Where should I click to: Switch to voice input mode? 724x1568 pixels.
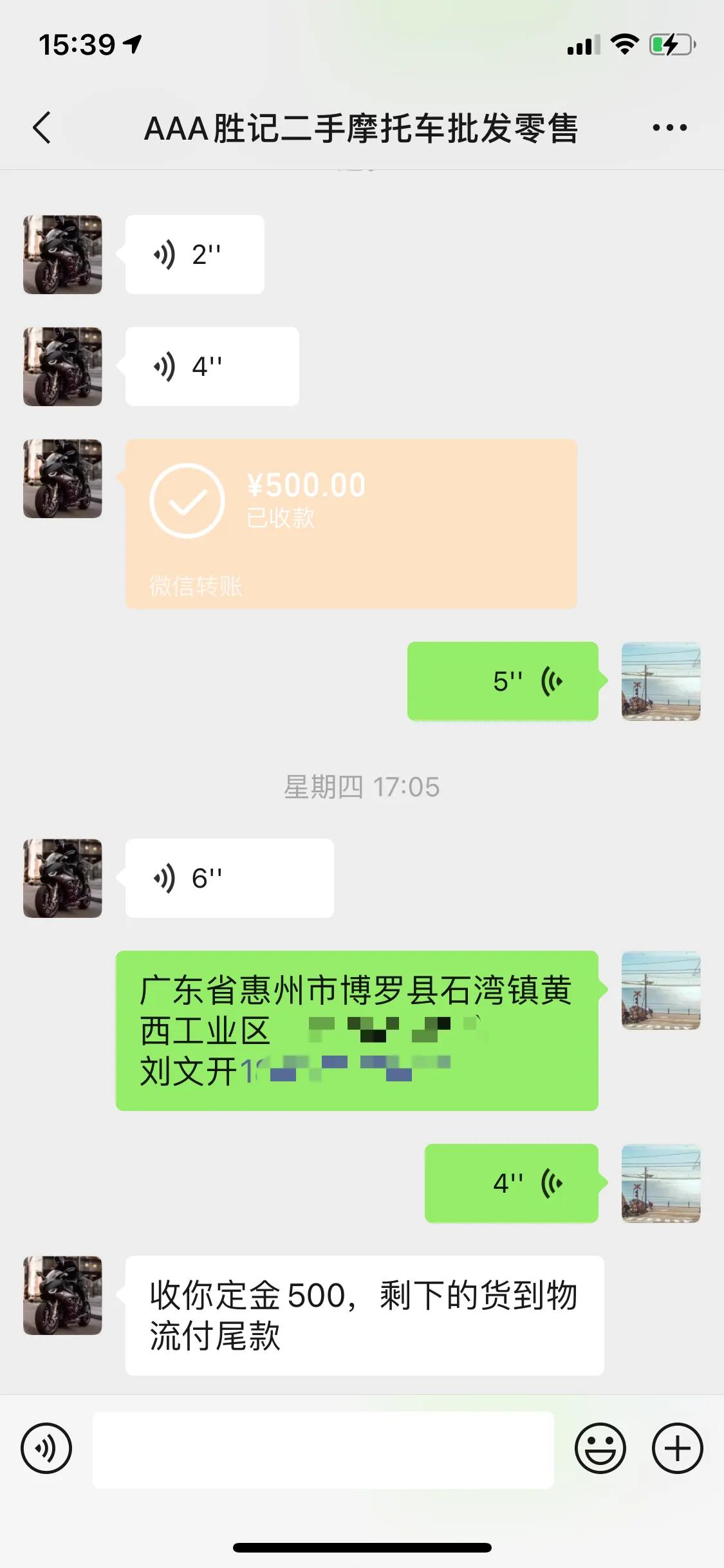tap(46, 1448)
